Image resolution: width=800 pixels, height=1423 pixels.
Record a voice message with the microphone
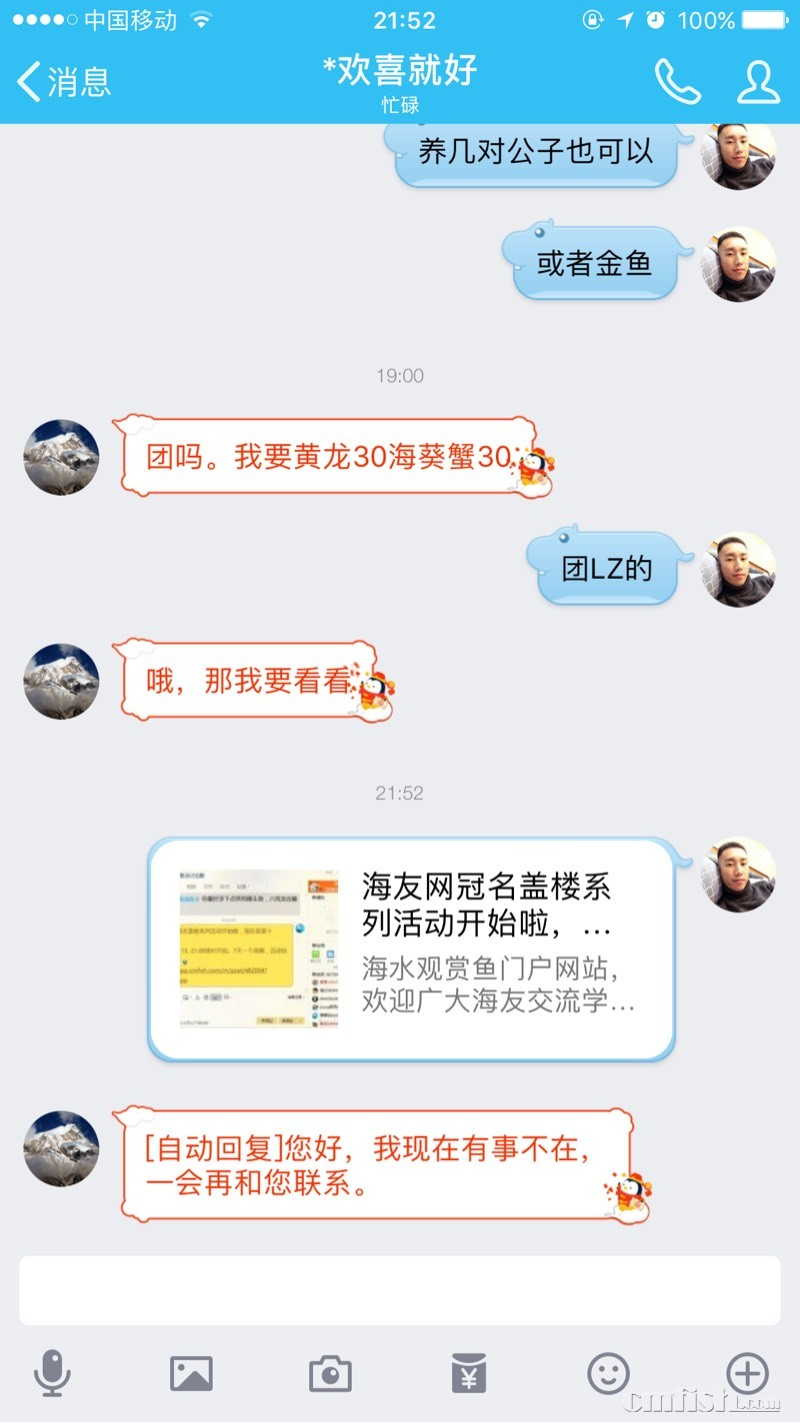(x=52, y=1373)
